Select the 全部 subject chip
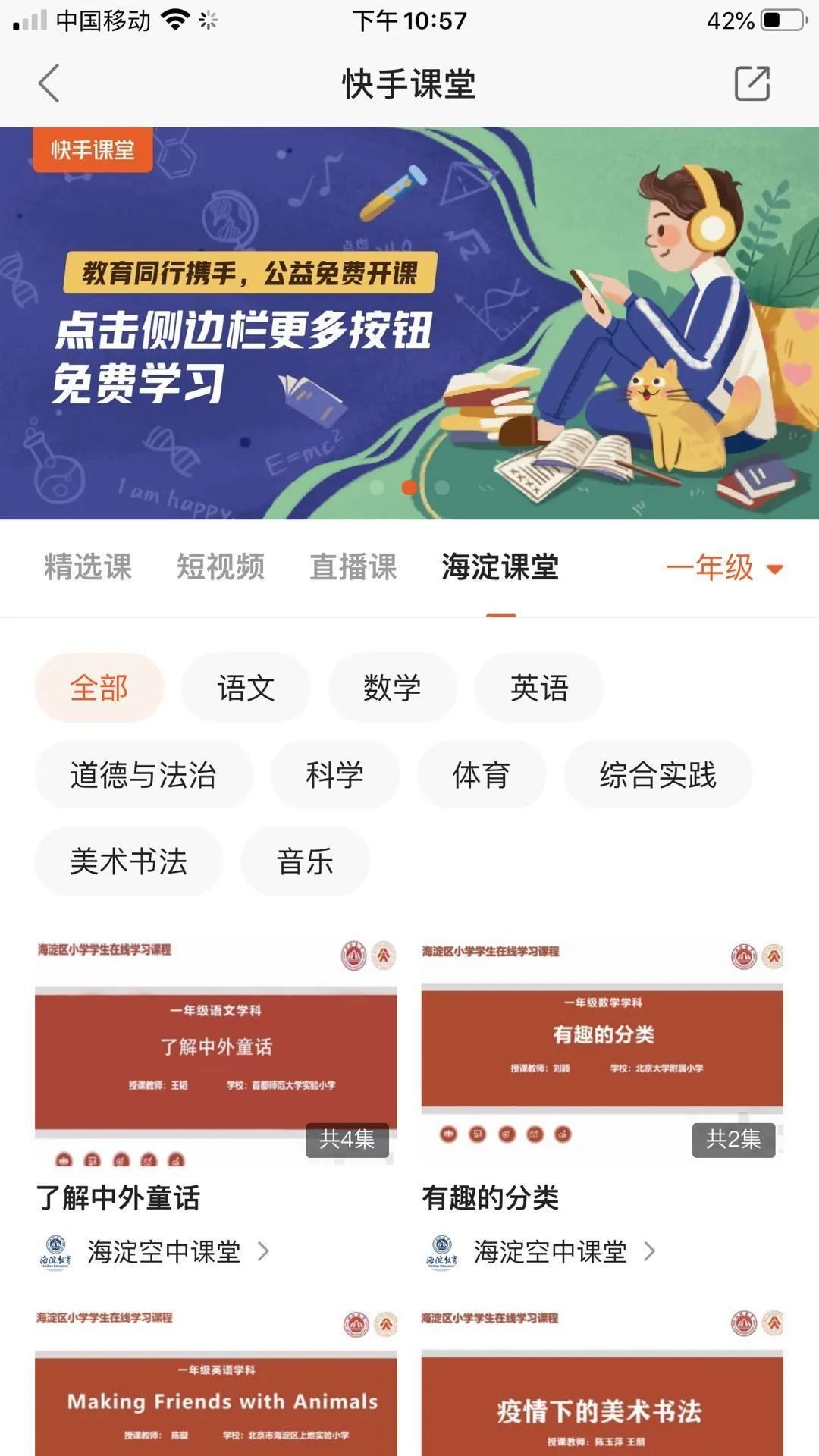This screenshot has width=819, height=1456. click(99, 688)
